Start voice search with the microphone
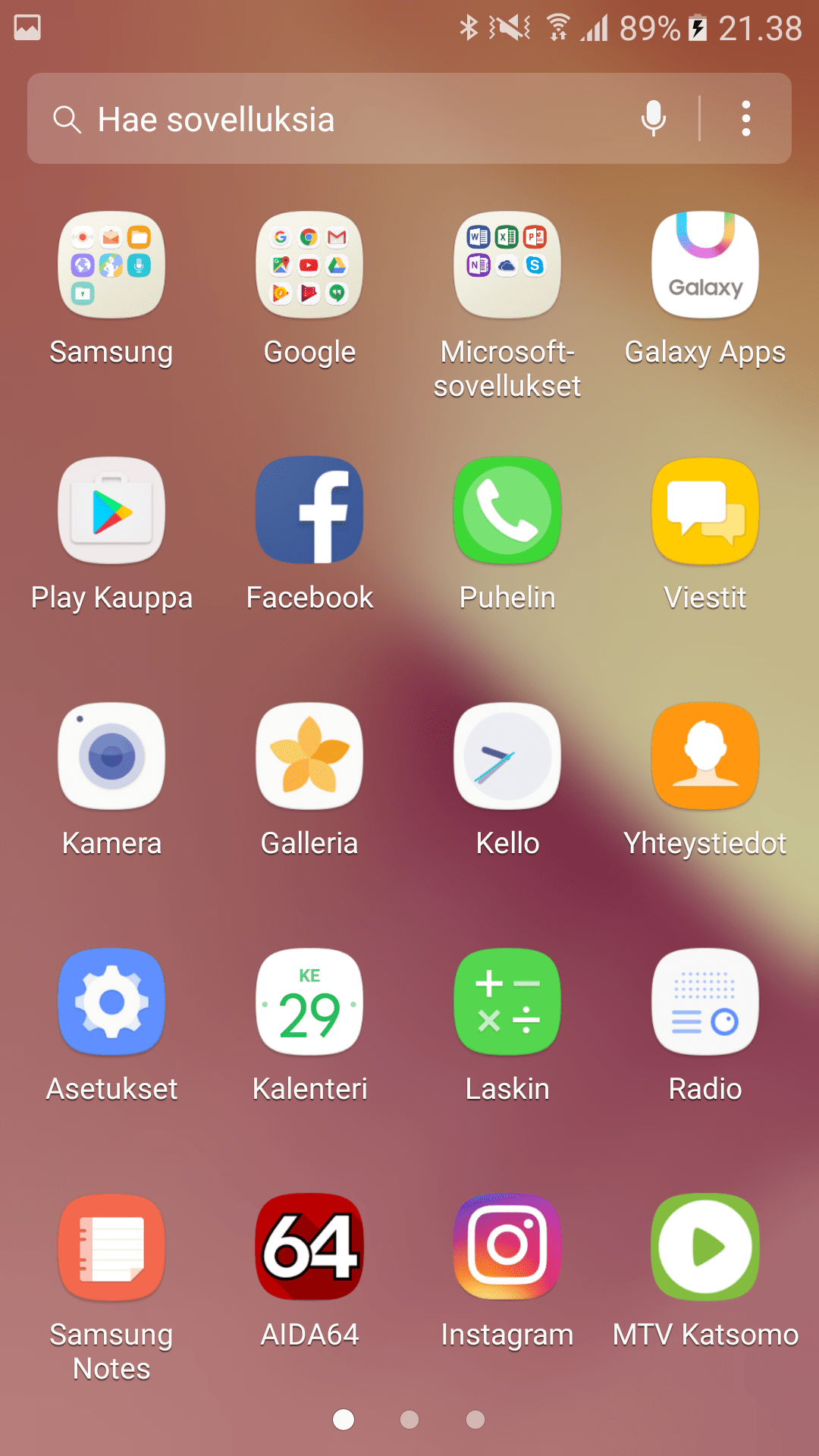This screenshot has width=819, height=1456. click(x=653, y=119)
